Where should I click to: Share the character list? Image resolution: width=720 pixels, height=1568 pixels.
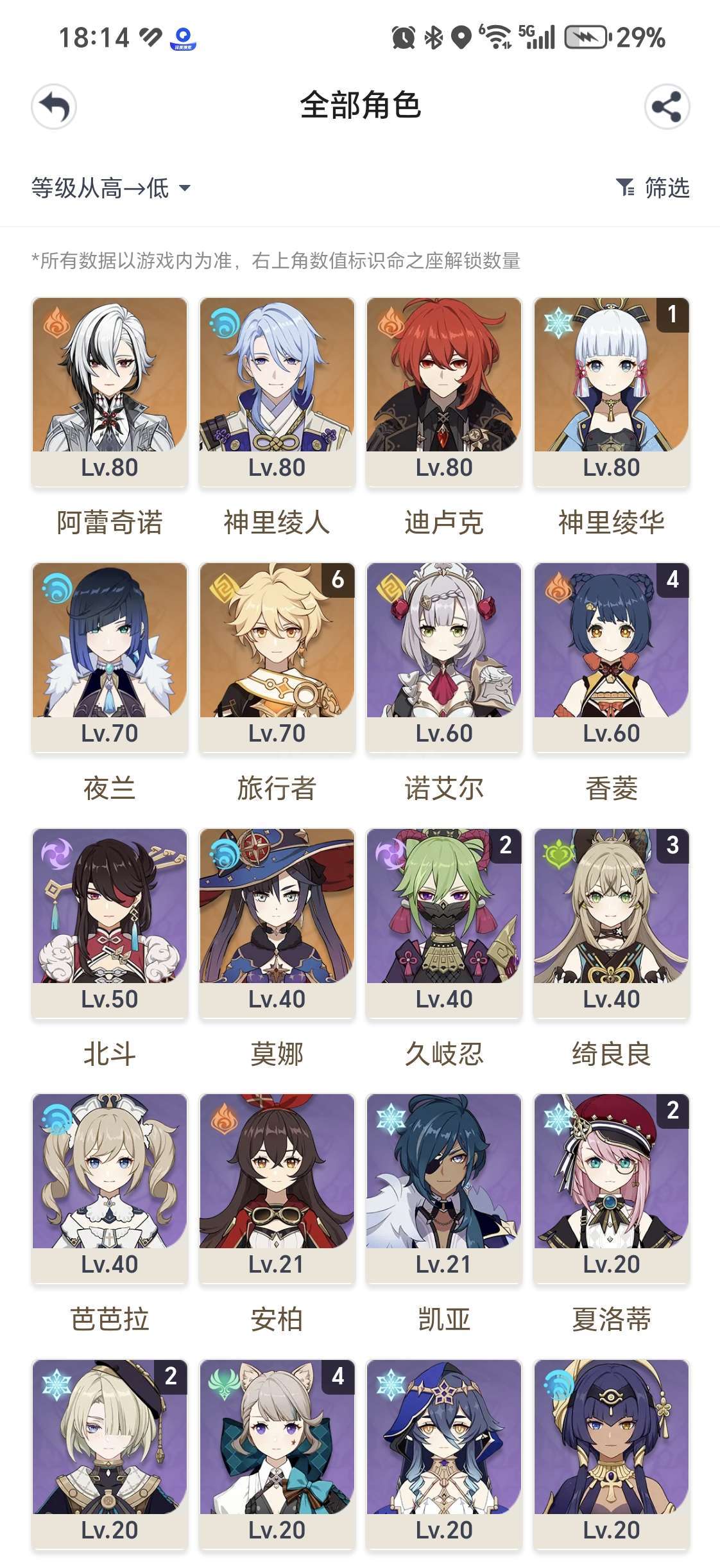(x=667, y=106)
